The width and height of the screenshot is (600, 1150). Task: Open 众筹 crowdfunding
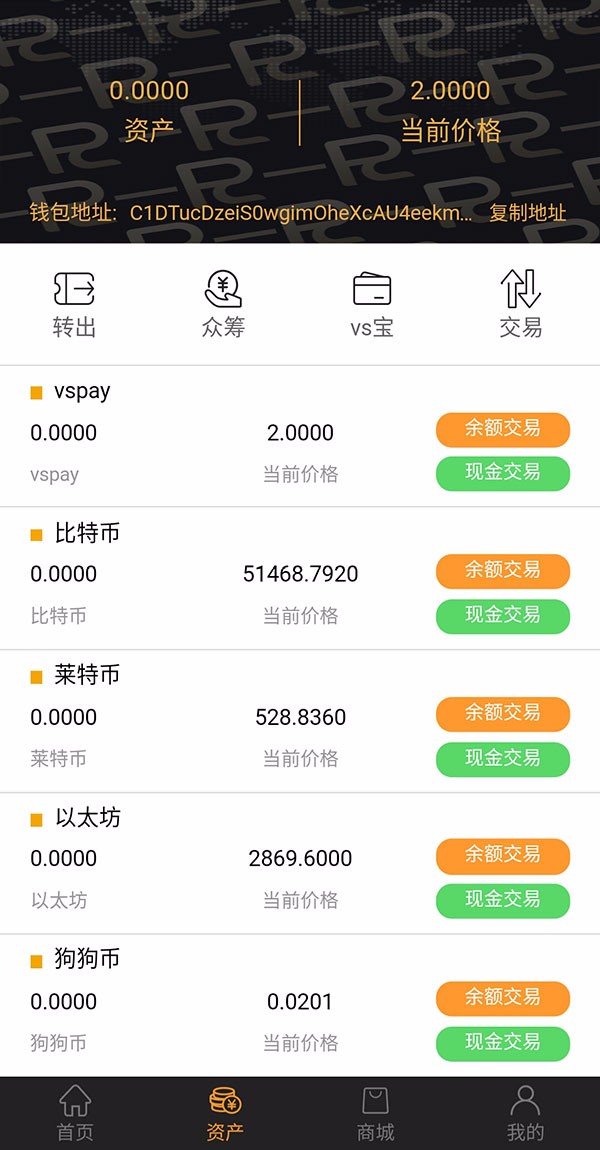223,303
